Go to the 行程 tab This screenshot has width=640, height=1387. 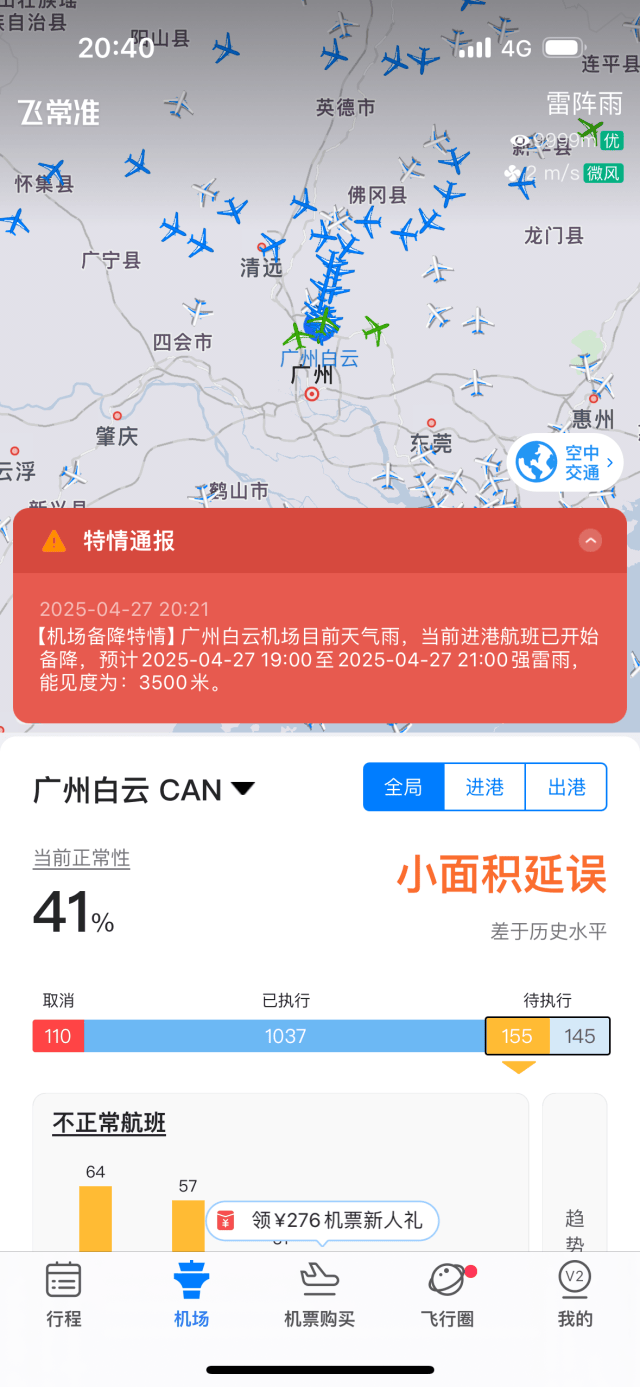coord(64,1295)
